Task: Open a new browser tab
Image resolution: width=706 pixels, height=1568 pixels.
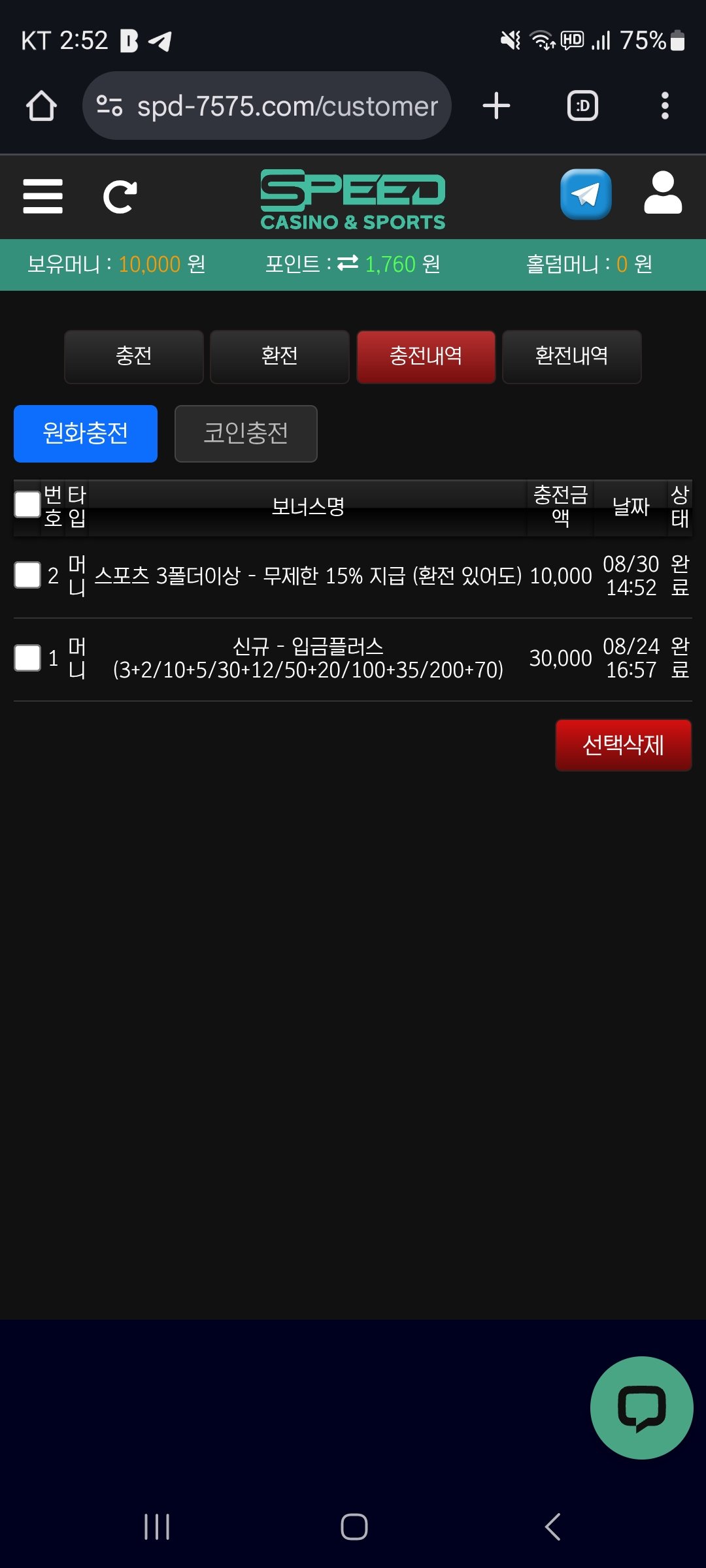Action: [496, 106]
